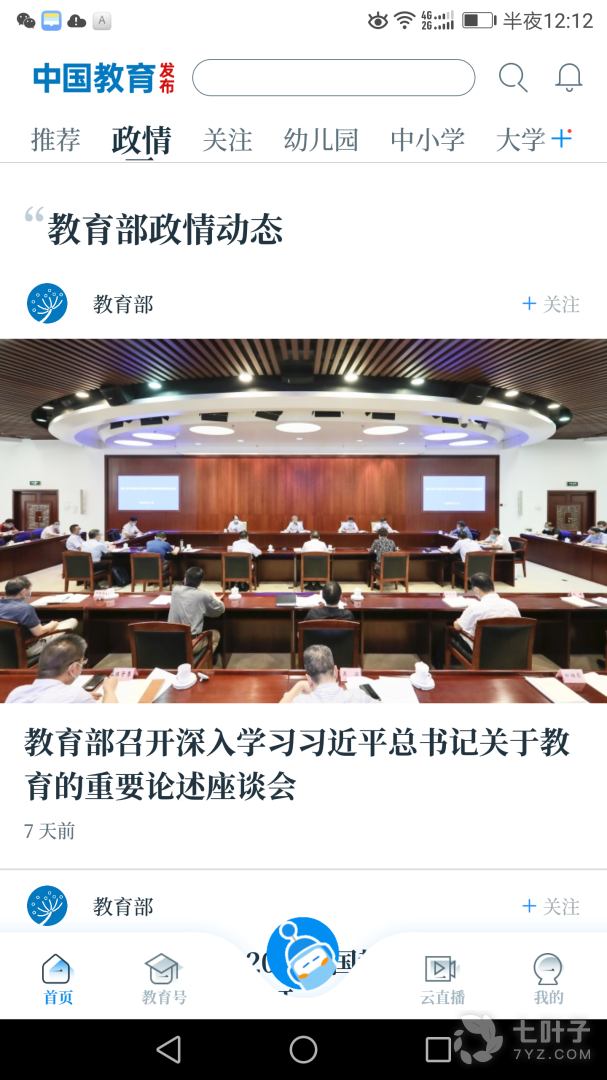Tap the search box in the header
Screen dimensions: 607x1080
(333, 78)
